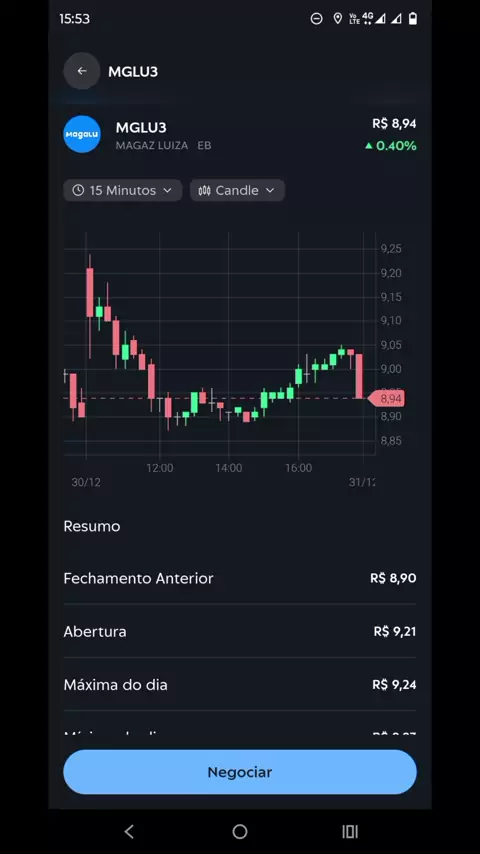Change the Candle chart type dropdown
This screenshot has width=480, height=854.
click(237, 191)
